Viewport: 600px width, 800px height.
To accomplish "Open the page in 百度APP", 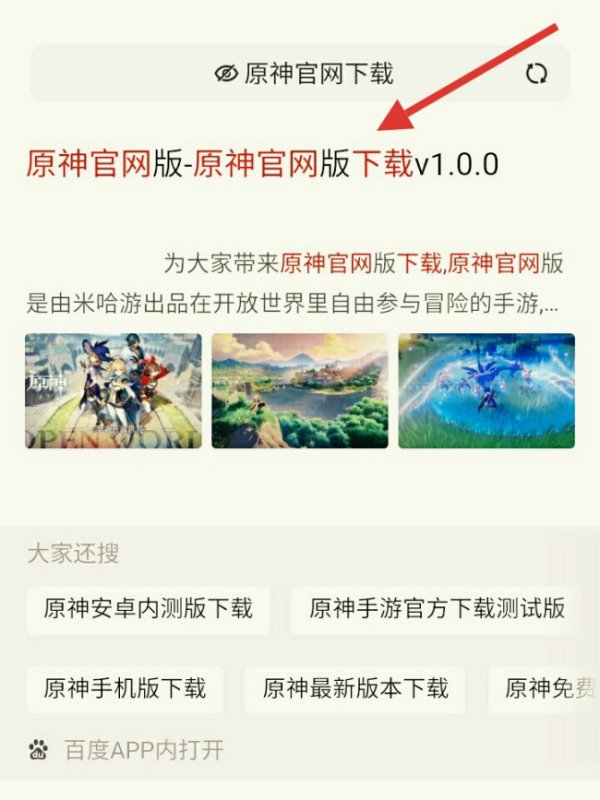I will pyautogui.click(x=143, y=749).
